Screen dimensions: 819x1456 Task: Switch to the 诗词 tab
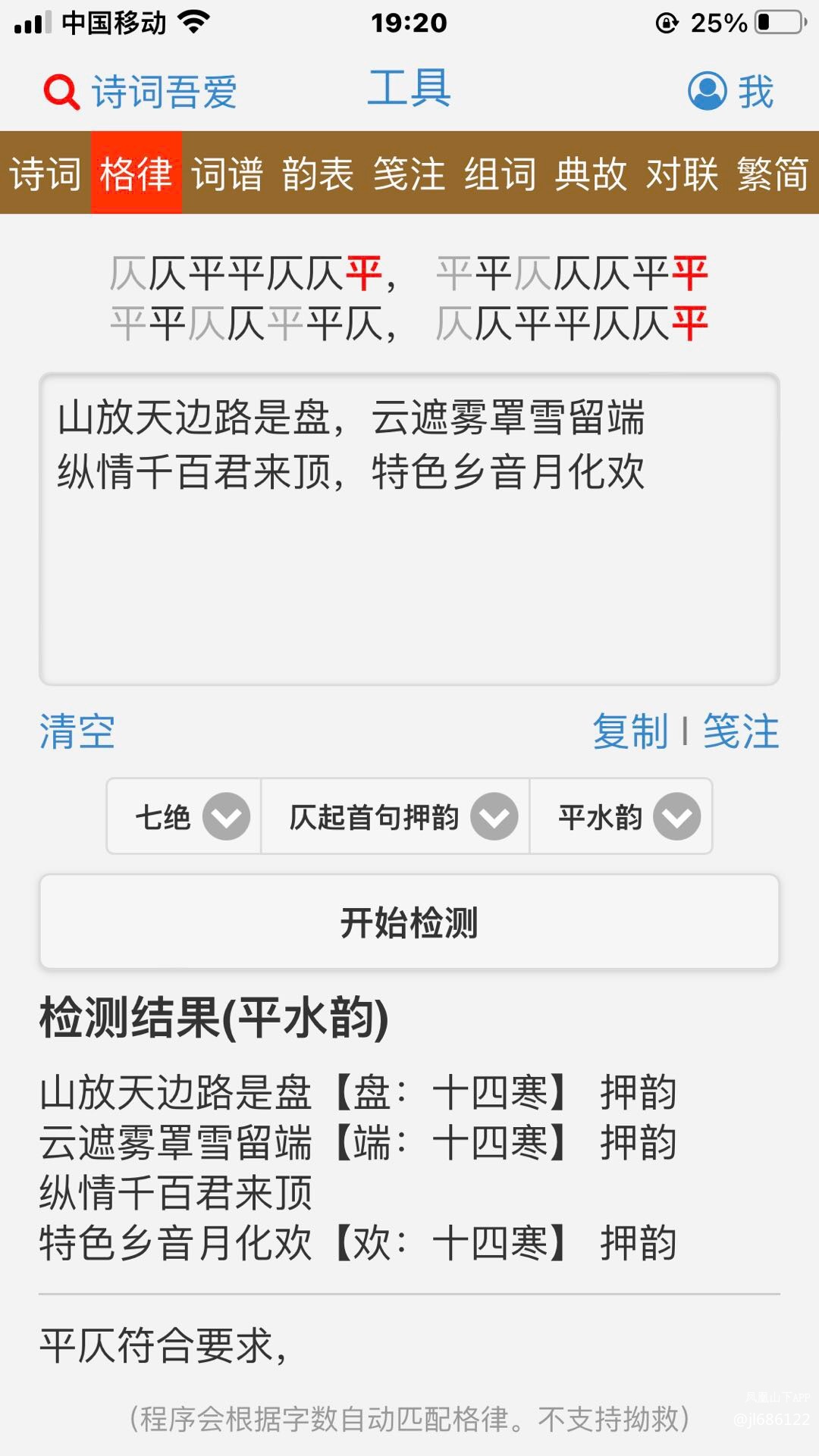pyautogui.click(x=45, y=174)
